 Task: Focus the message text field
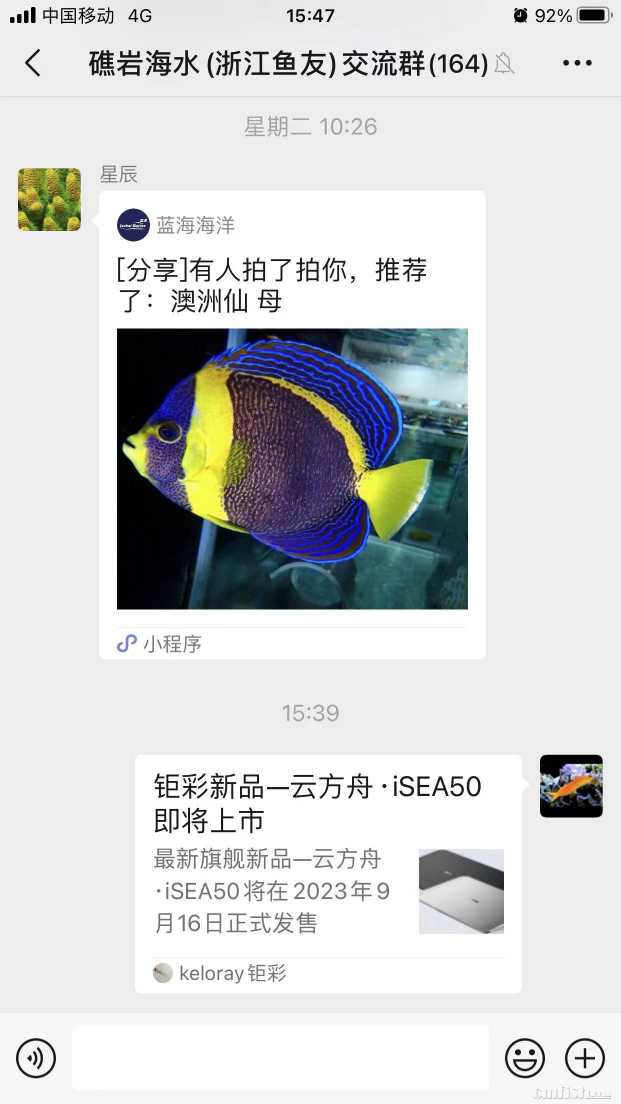click(x=280, y=1058)
